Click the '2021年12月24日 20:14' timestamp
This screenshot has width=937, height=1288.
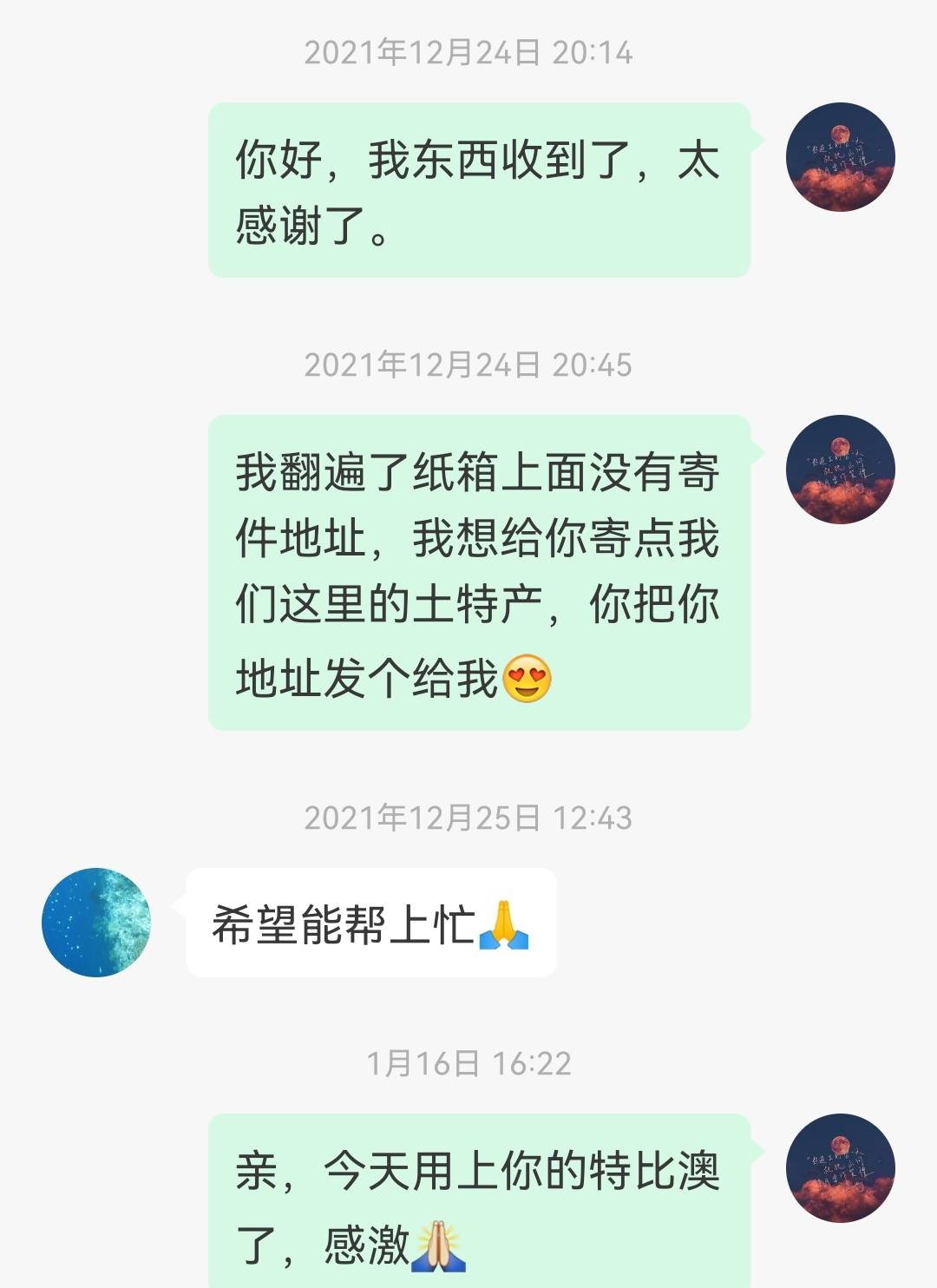[468, 54]
